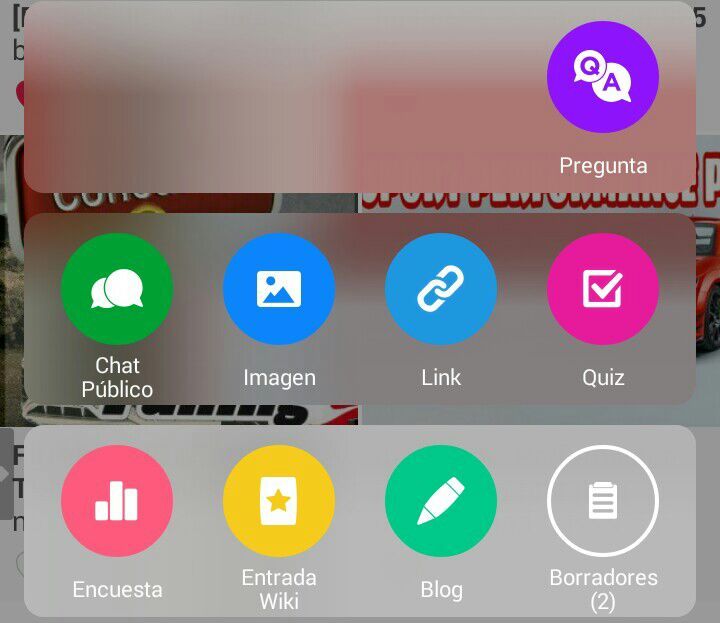Create a new Quiz
The height and width of the screenshot is (623, 720).
tap(603, 289)
